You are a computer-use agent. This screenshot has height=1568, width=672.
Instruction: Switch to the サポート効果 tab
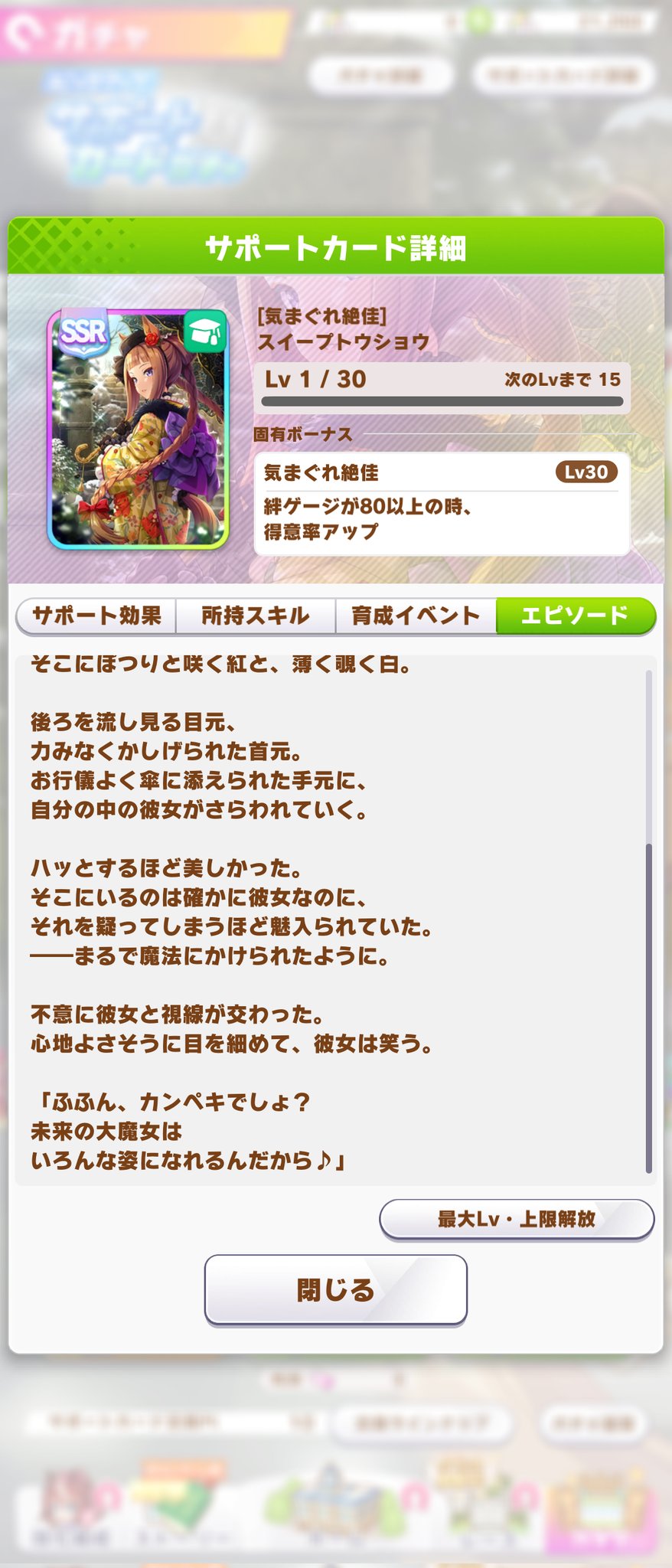click(96, 616)
